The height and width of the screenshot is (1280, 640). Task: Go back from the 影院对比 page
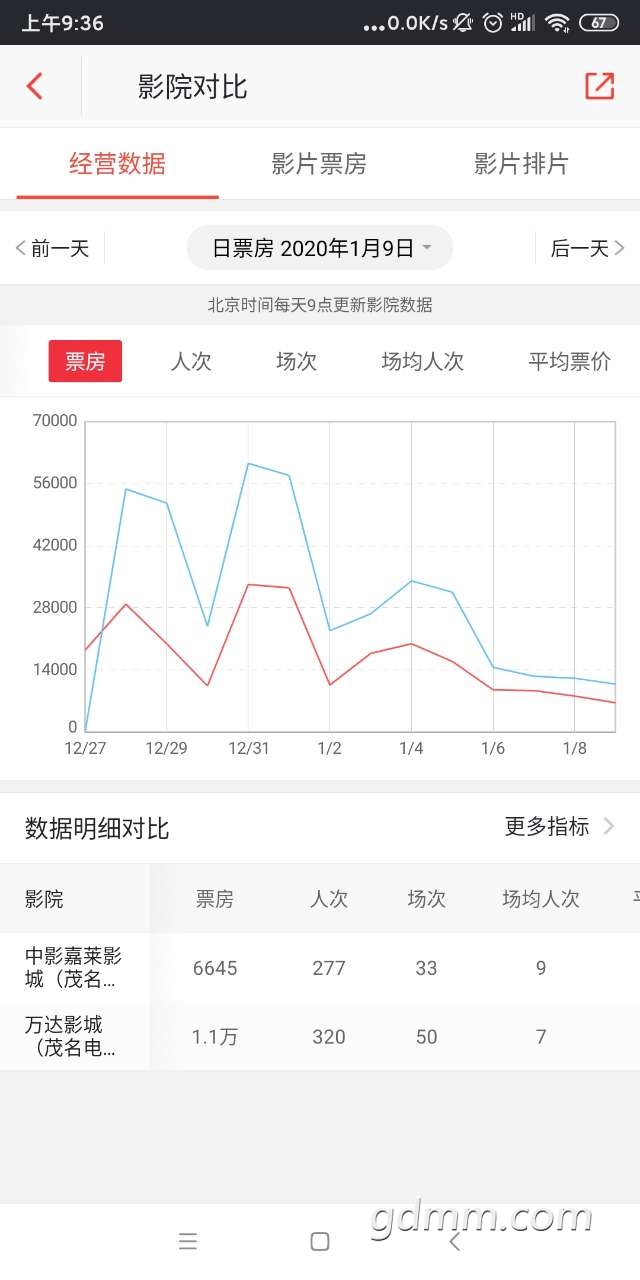coord(35,86)
